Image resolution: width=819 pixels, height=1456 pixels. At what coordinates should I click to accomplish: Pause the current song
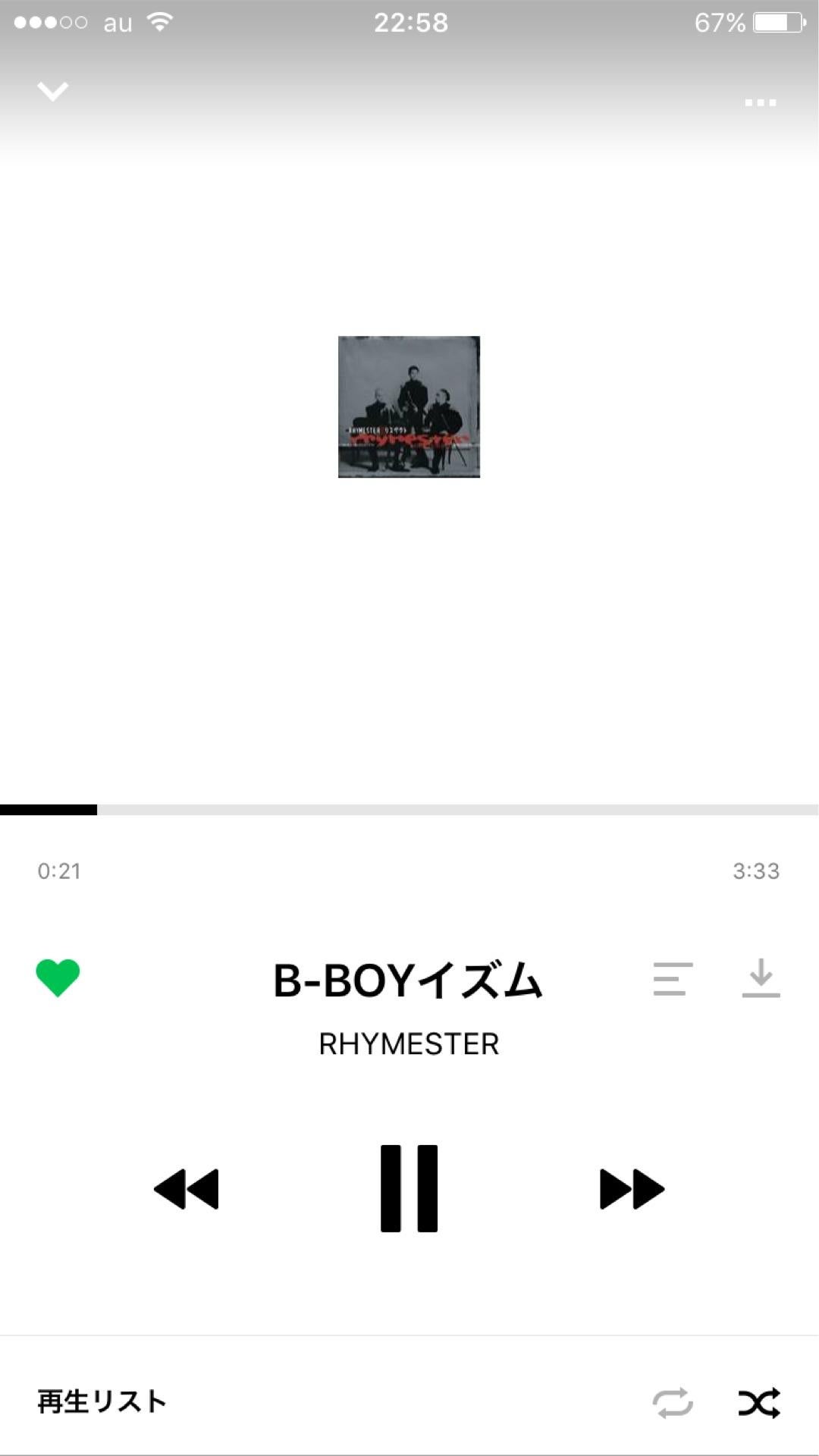coord(409,1188)
